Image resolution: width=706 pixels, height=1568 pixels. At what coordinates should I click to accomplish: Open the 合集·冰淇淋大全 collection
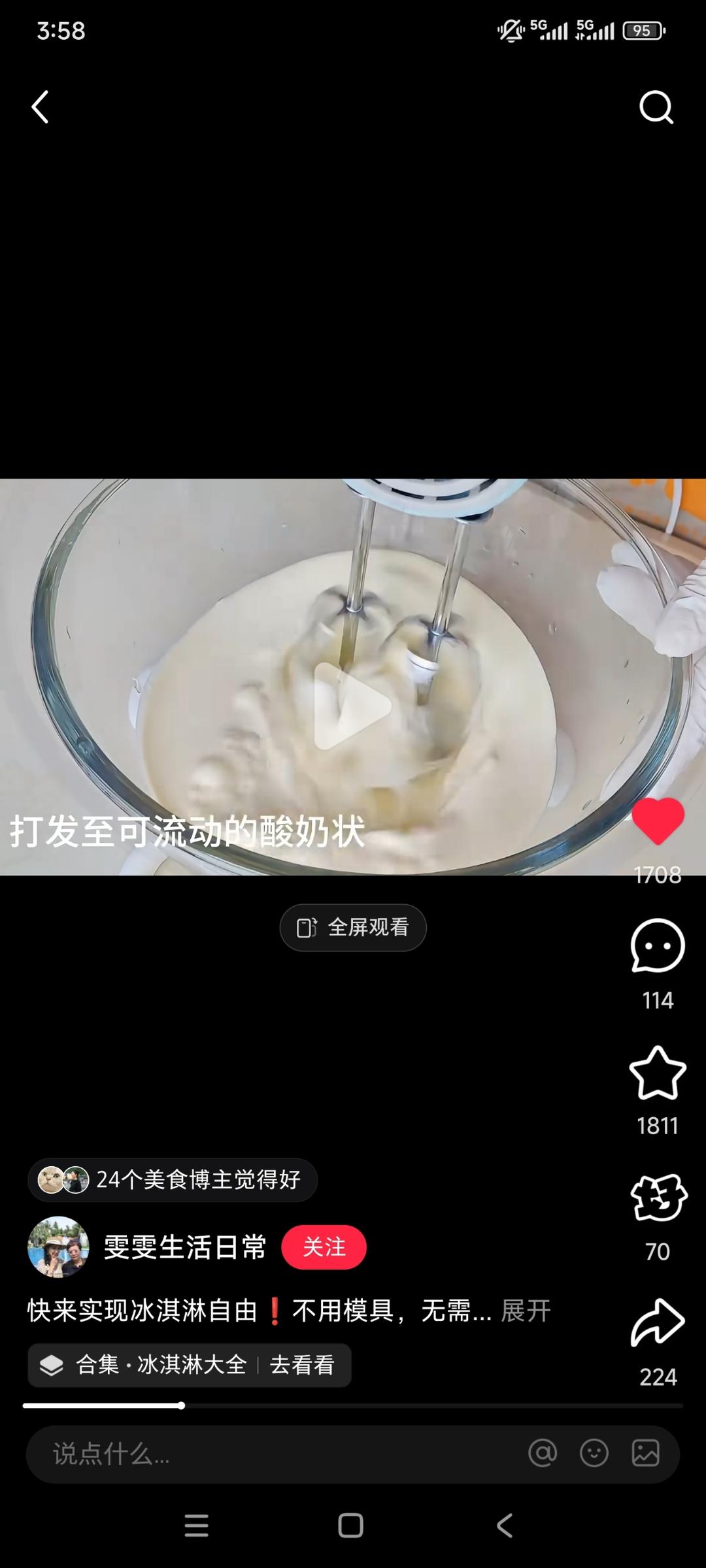pos(160,1364)
